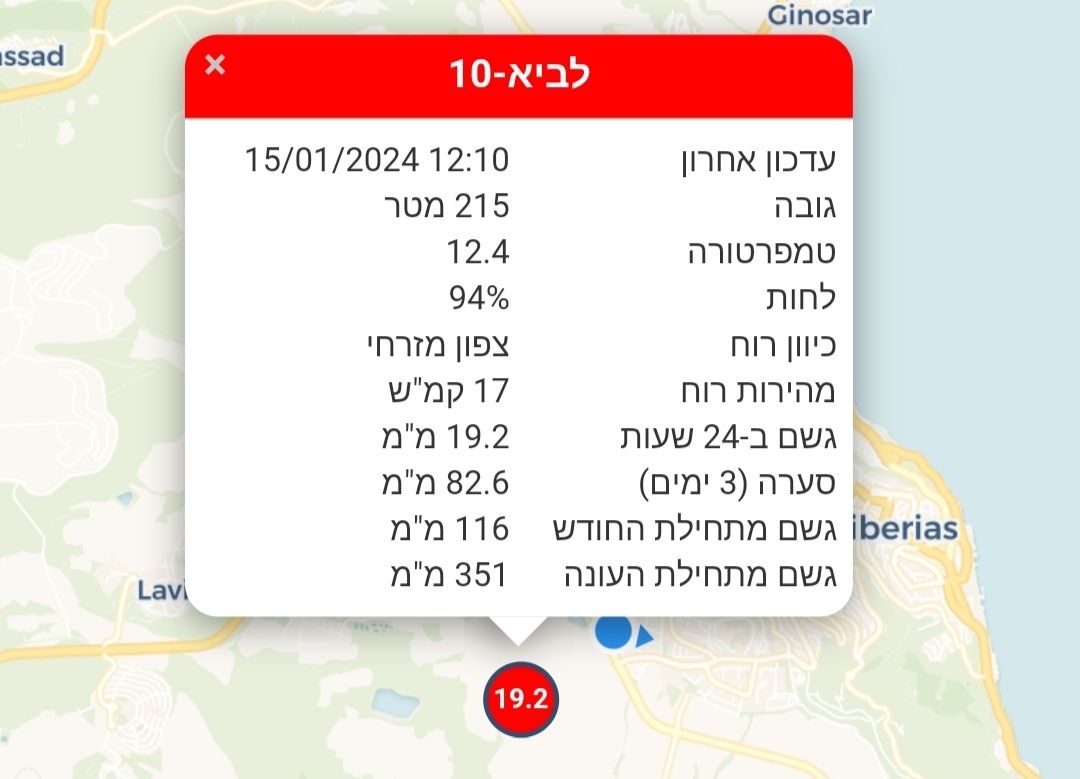Close the לביא-10 station info popup
Viewport: 1080px width, 779px height.
(215, 66)
